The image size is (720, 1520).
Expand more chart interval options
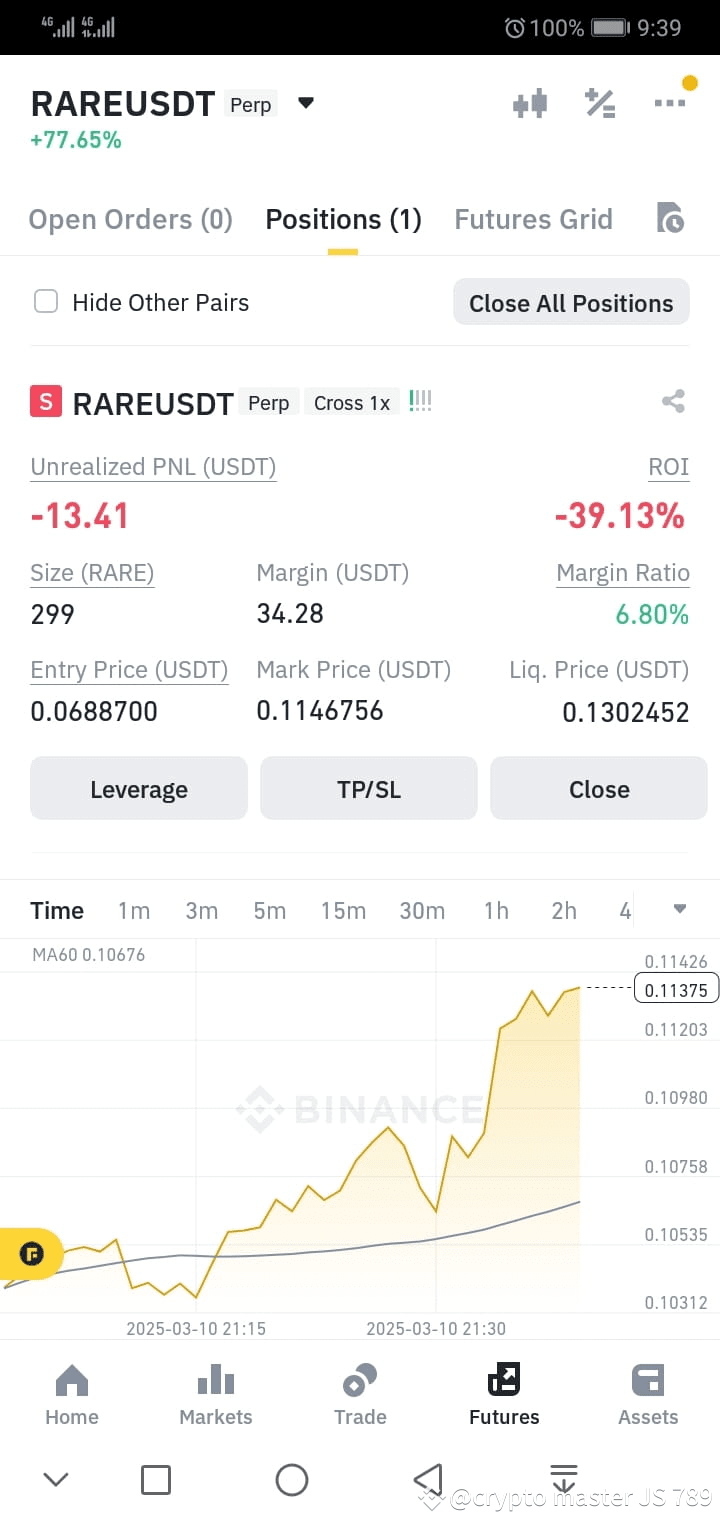click(x=680, y=909)
